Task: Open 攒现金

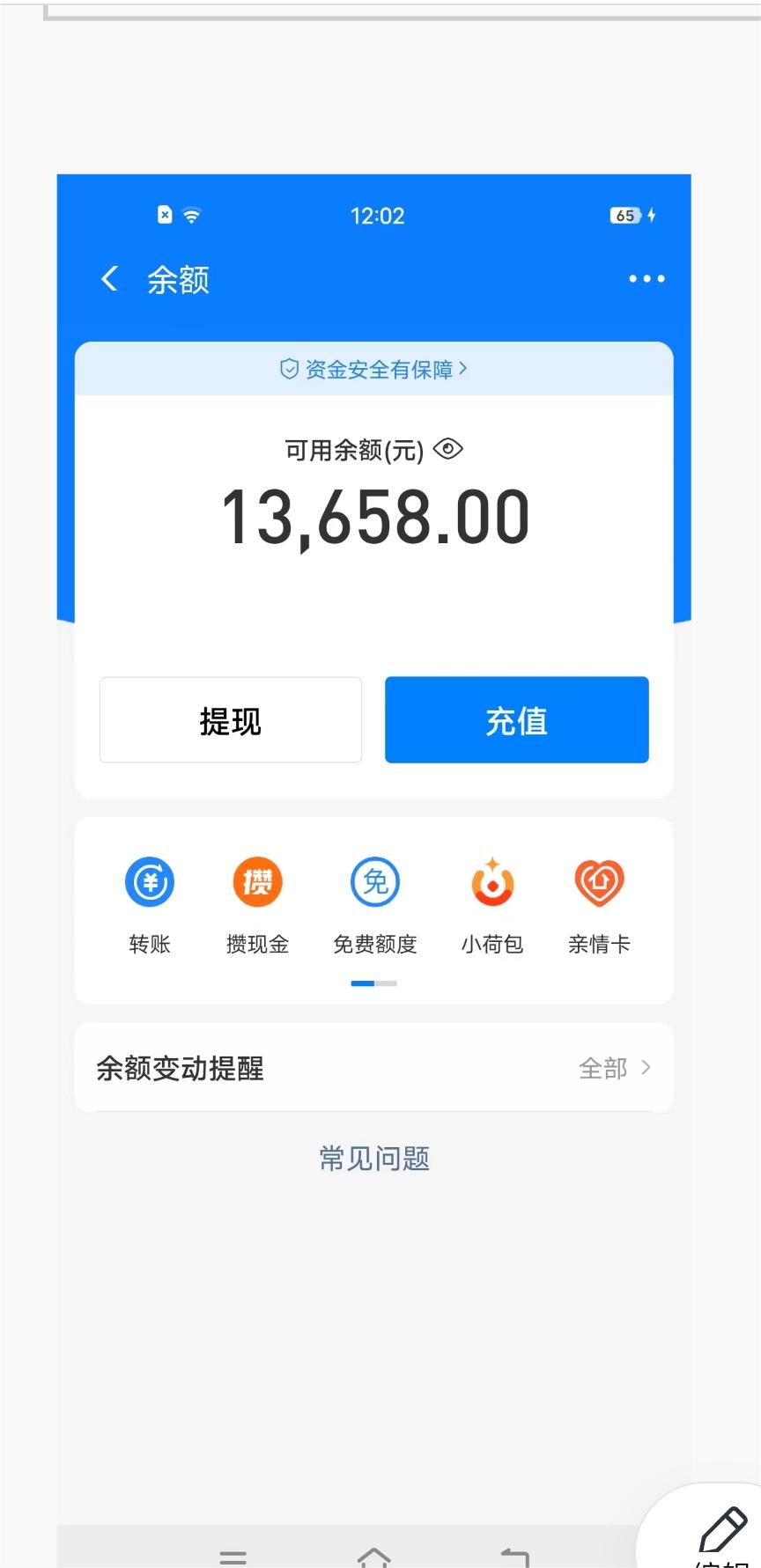Action: (x=257, y=906)
